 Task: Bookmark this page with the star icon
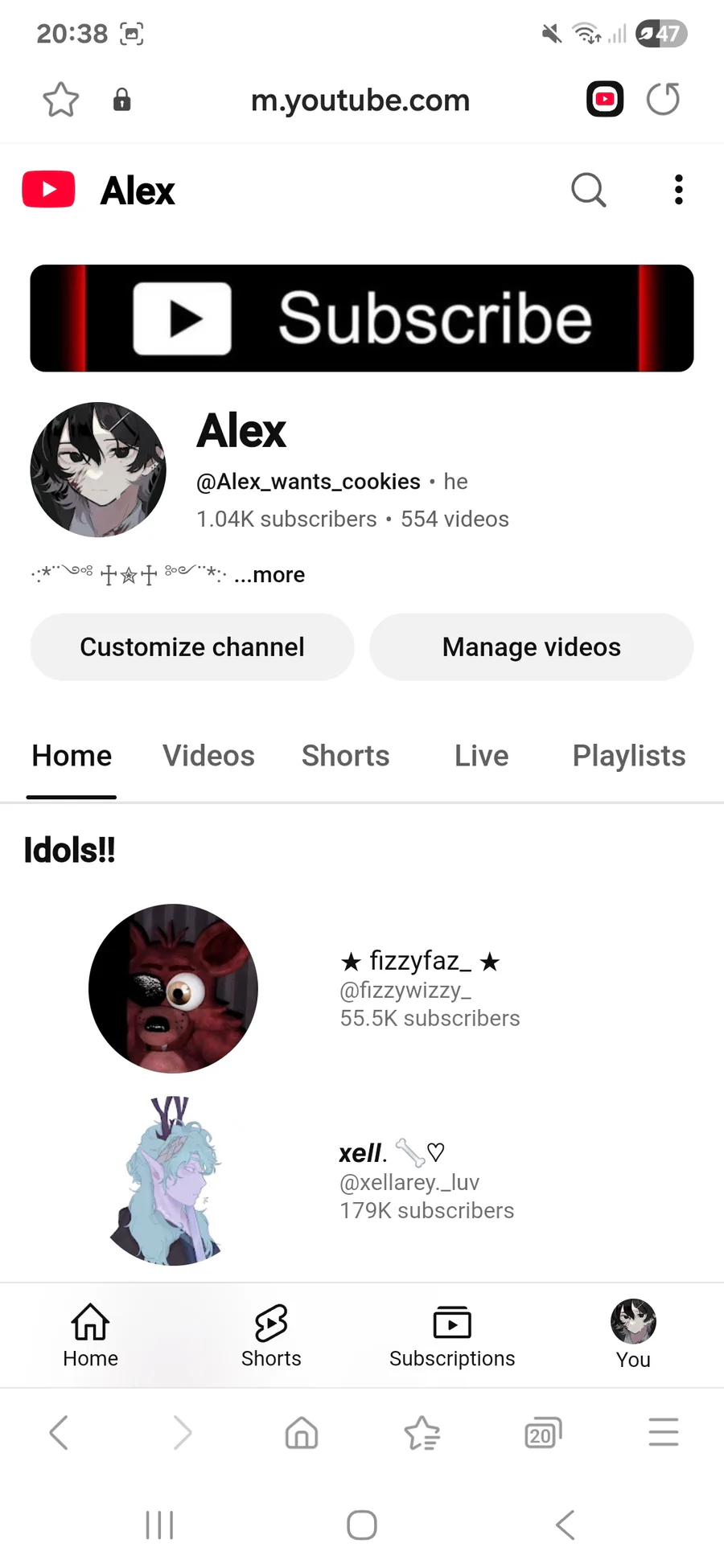point(61,101)
